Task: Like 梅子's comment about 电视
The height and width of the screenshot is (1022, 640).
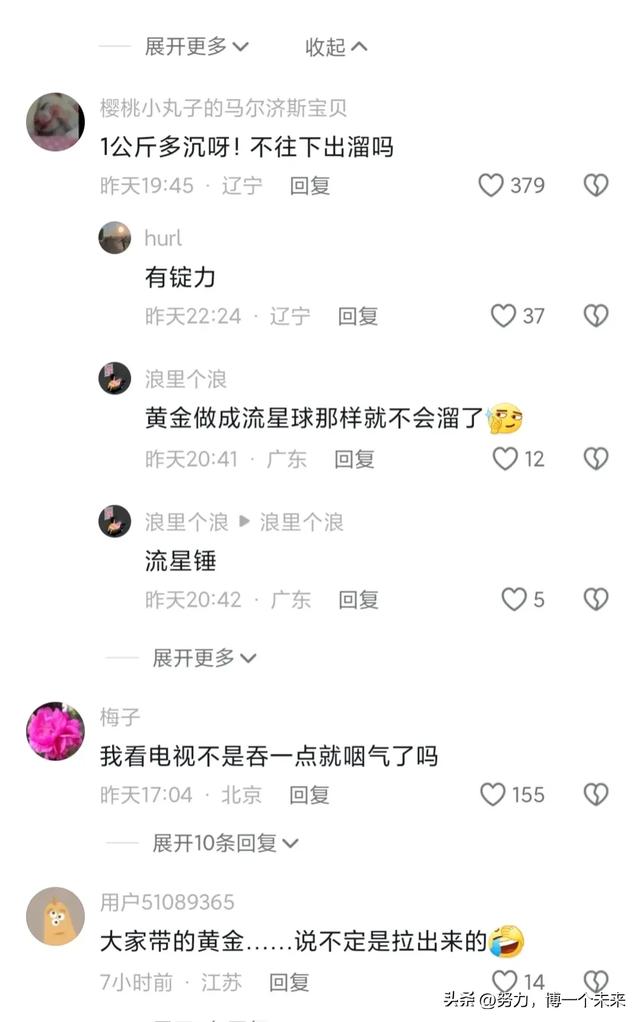Action: (x=493, y=795)
